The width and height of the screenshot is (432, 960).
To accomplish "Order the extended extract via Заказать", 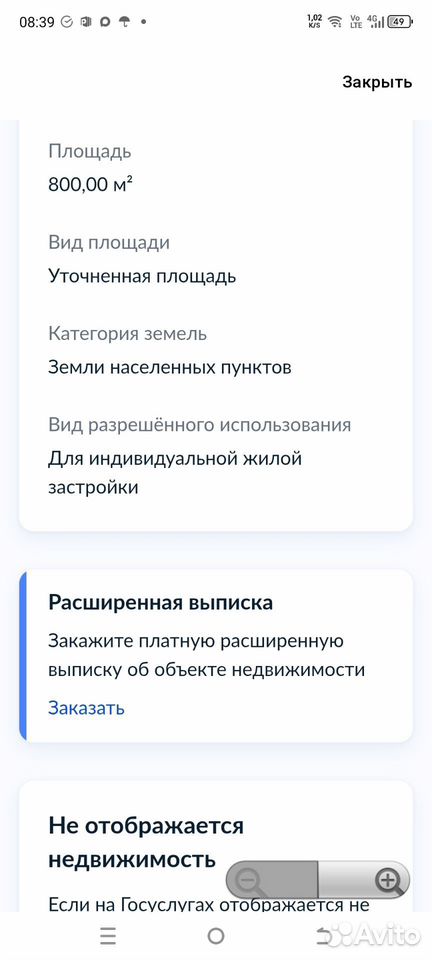I will (x=86, y=708).
